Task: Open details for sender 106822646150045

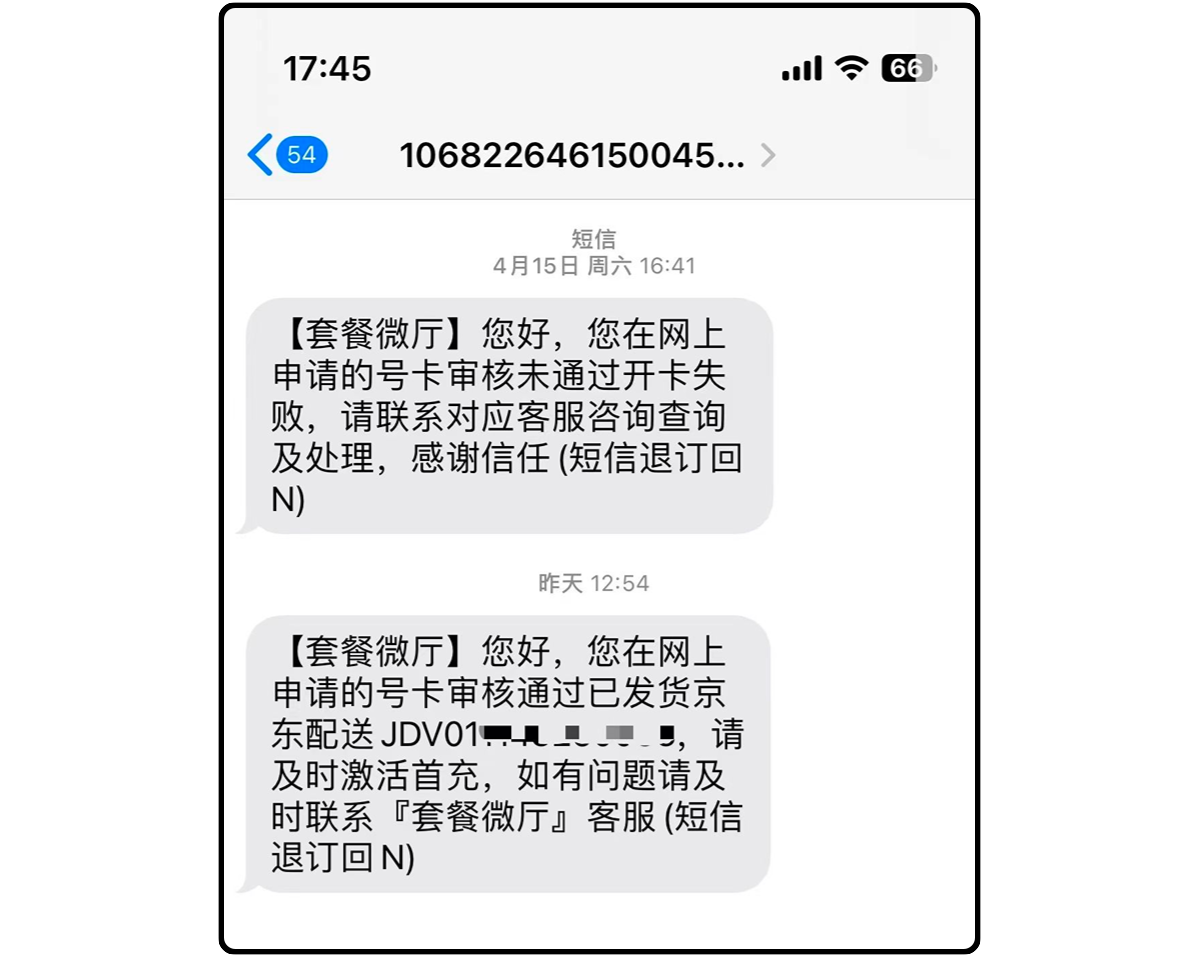Action: click(x=586, y=156)
